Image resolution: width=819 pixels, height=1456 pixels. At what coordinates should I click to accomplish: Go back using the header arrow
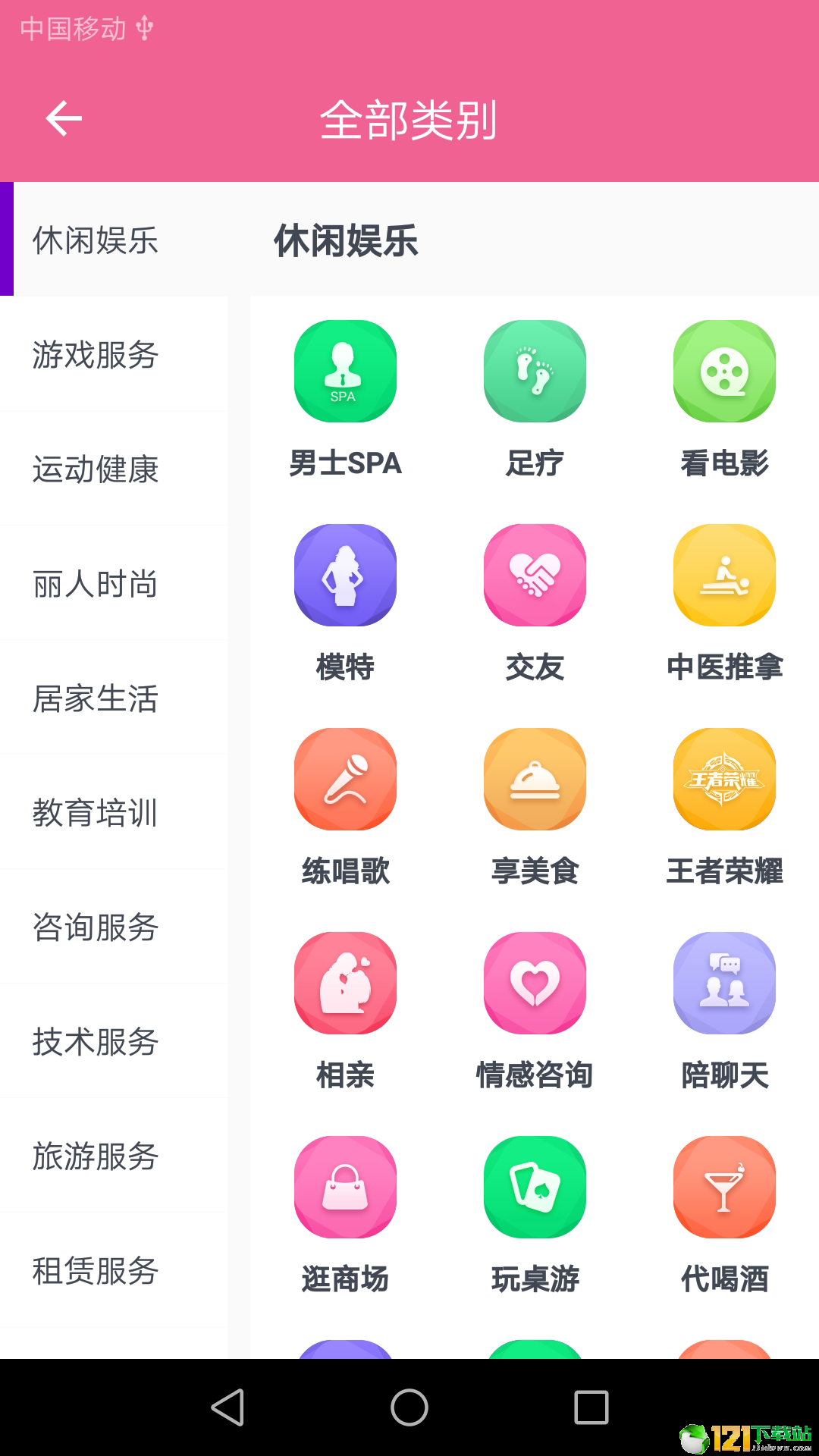pos(64,118)
